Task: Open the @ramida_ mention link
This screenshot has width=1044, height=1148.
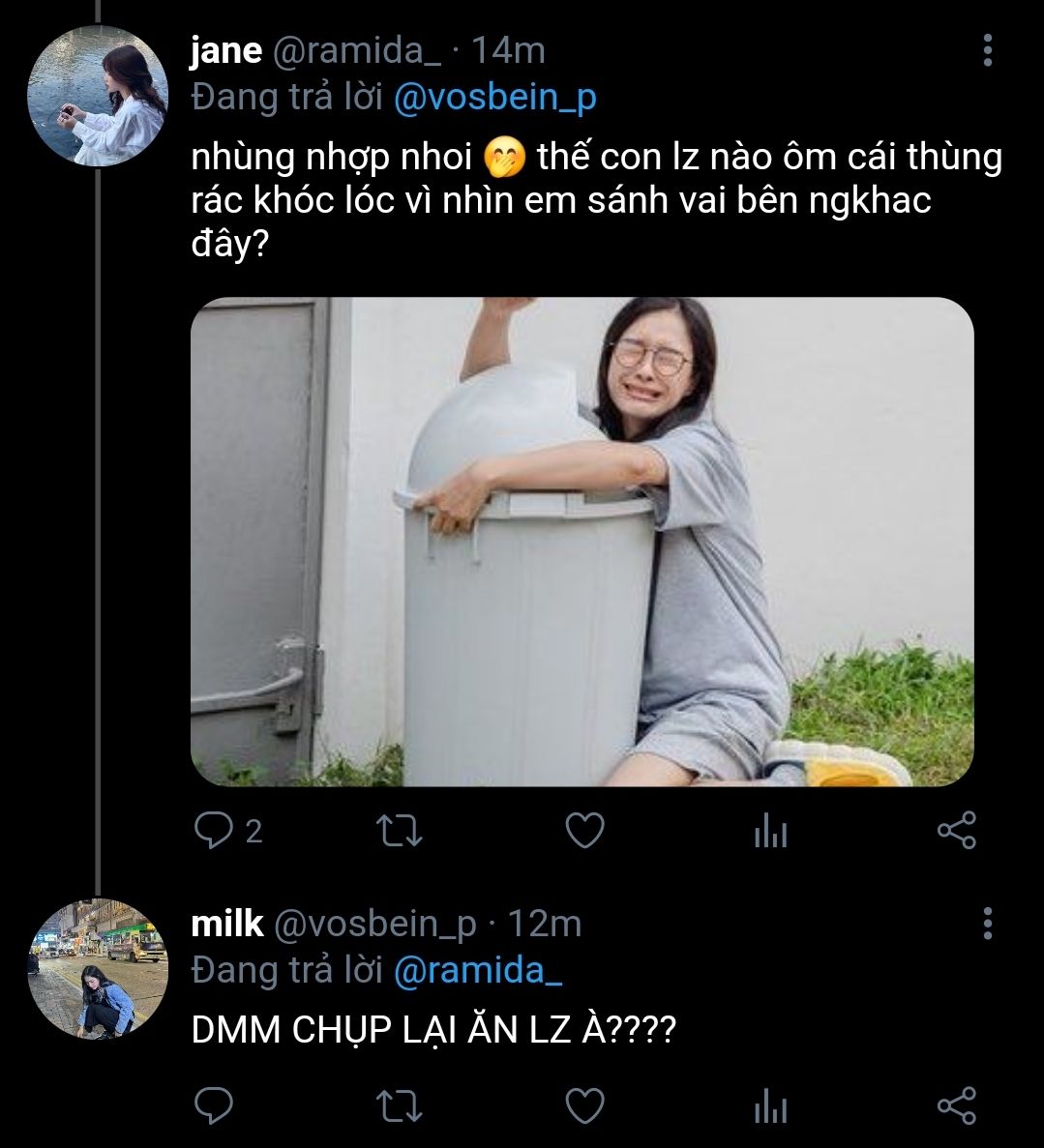Action: 477,970
